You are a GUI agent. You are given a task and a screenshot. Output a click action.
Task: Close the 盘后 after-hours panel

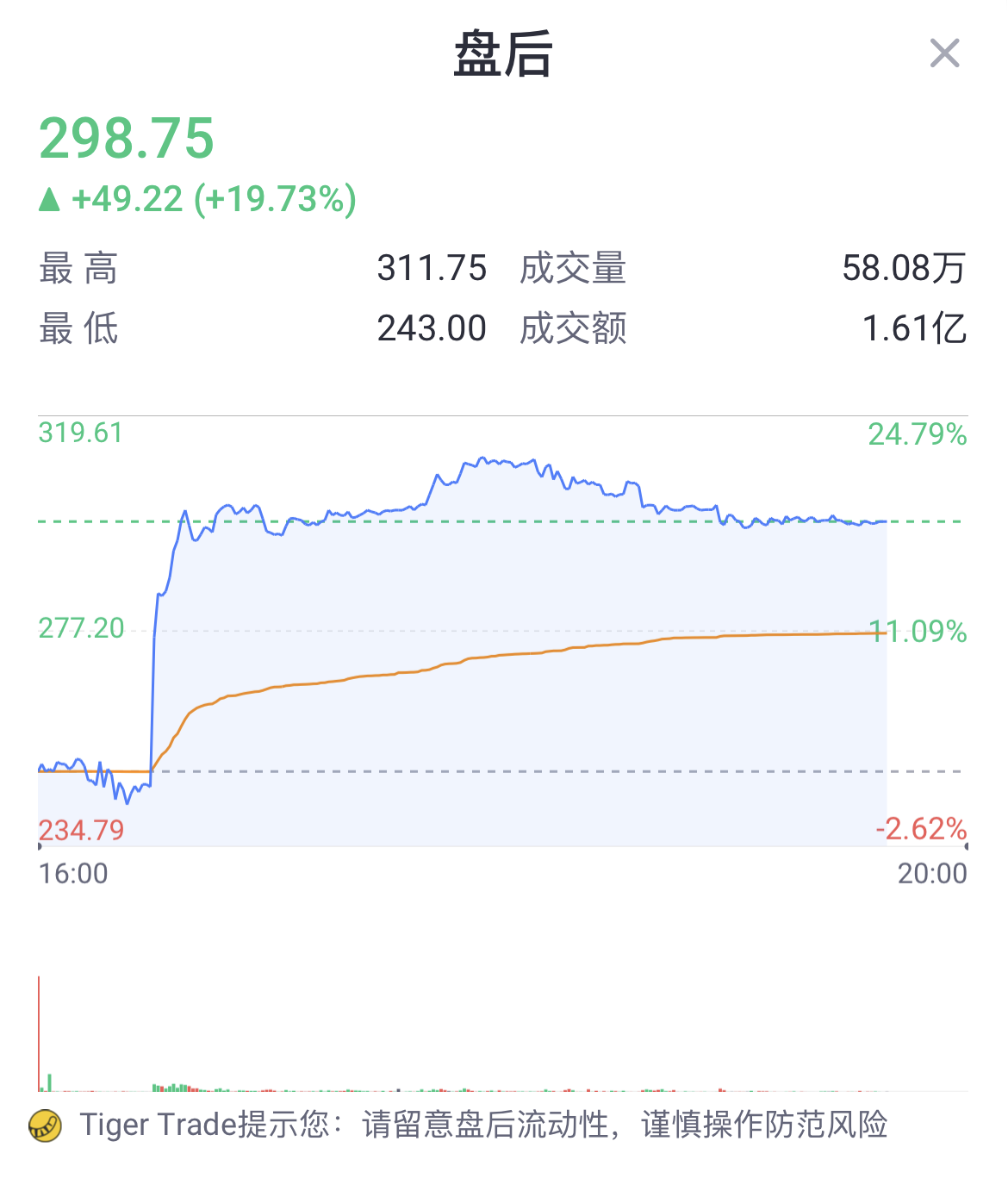[944, 53]
